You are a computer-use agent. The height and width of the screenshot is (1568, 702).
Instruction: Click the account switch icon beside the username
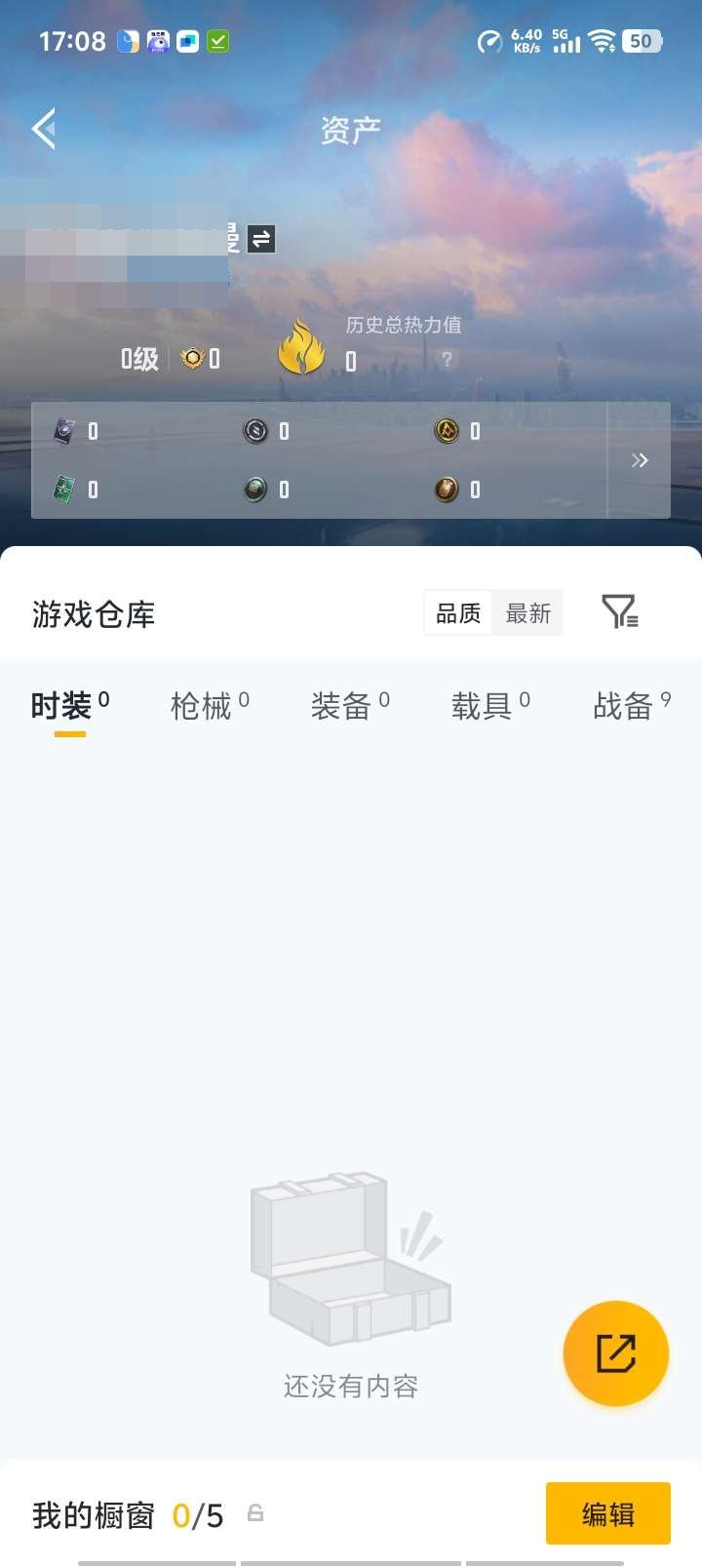pos(261,237)
